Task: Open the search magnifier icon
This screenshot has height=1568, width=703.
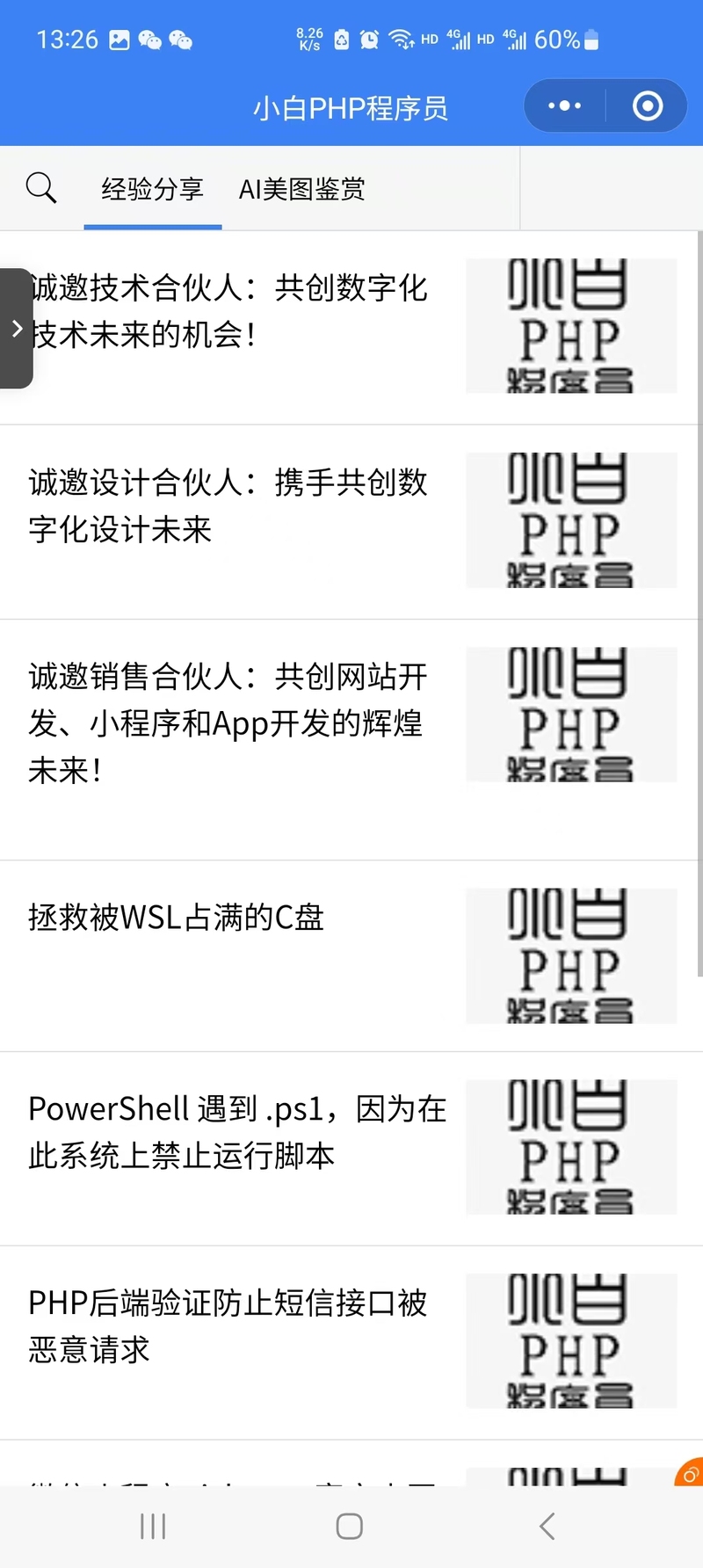Action: coord(41,188)
